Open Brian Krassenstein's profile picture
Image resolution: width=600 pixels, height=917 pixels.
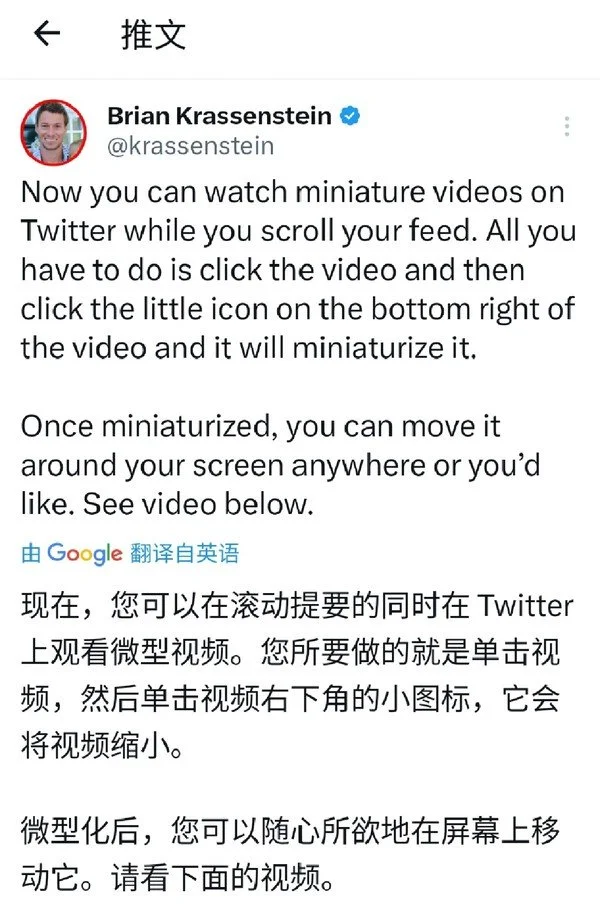tap(54, 131)
